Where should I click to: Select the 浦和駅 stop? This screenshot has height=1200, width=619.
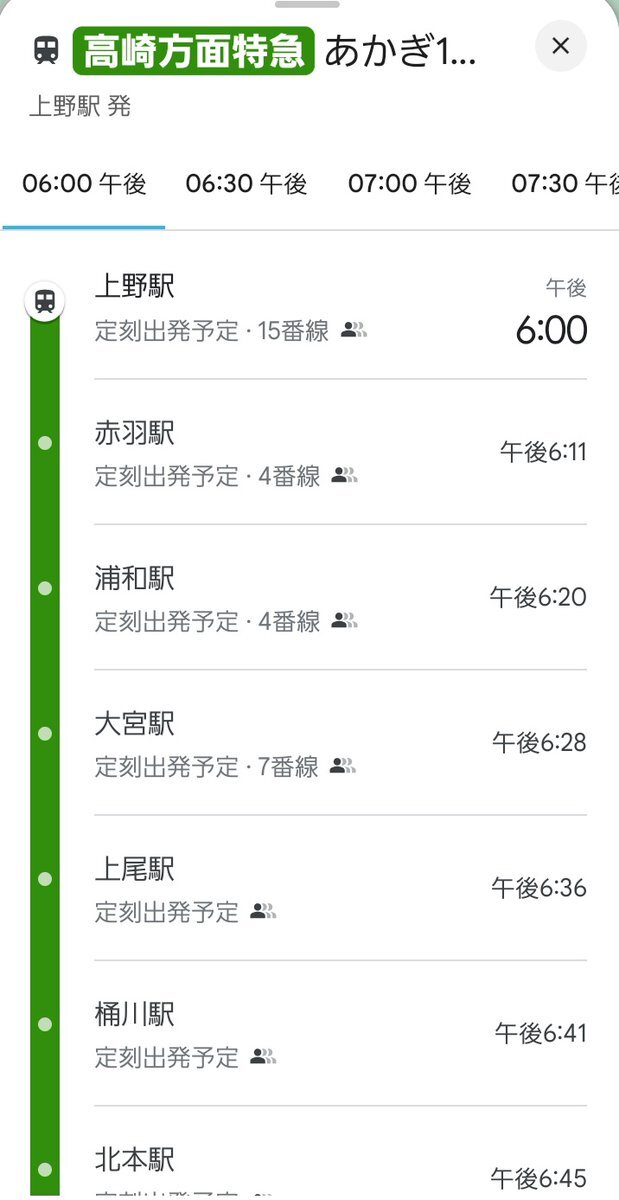(340, 597)
